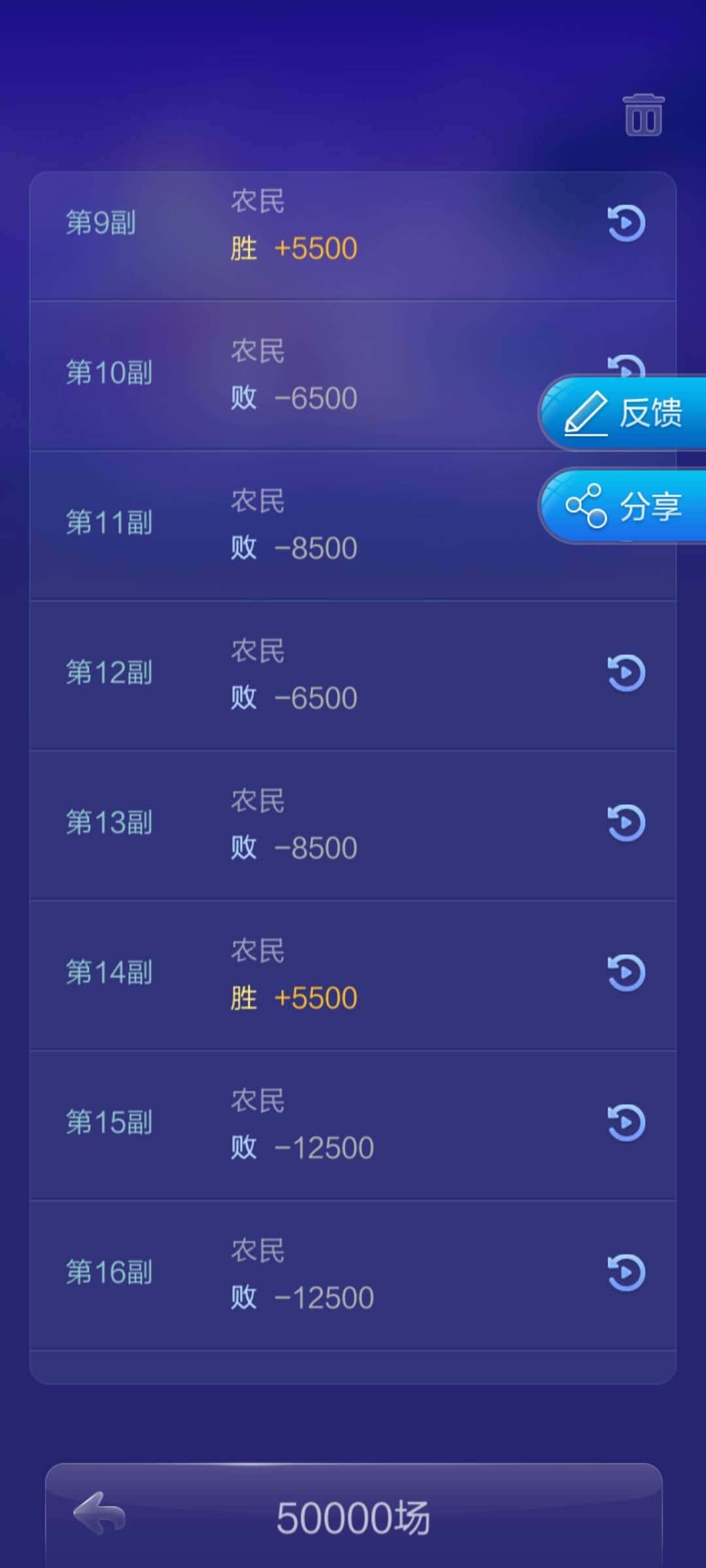706x1568 pixels.
Task: Tap the 分享 share button
Action: click(624, 506)
